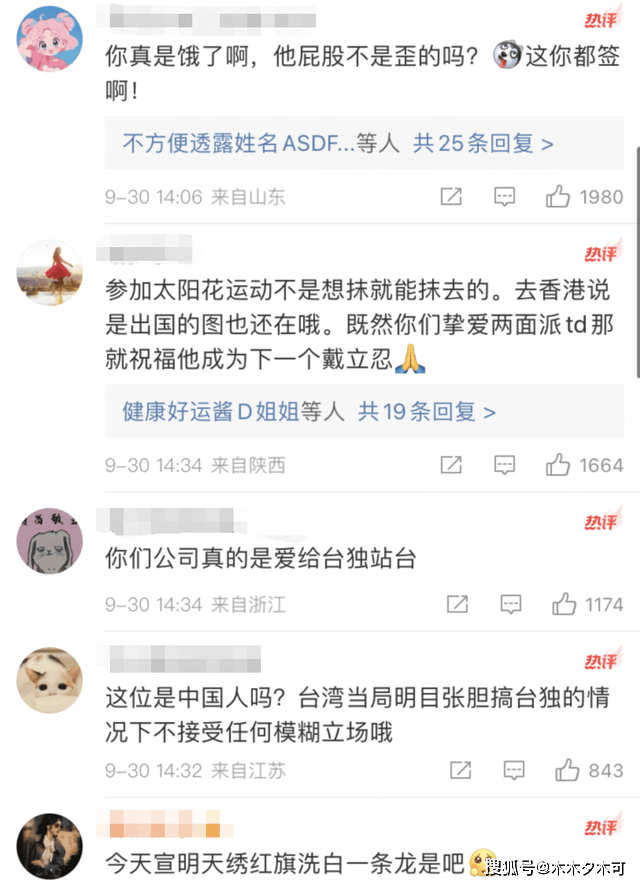Share the comment from 陕西
Screen dimensions: 640x885
coord(451,465)
